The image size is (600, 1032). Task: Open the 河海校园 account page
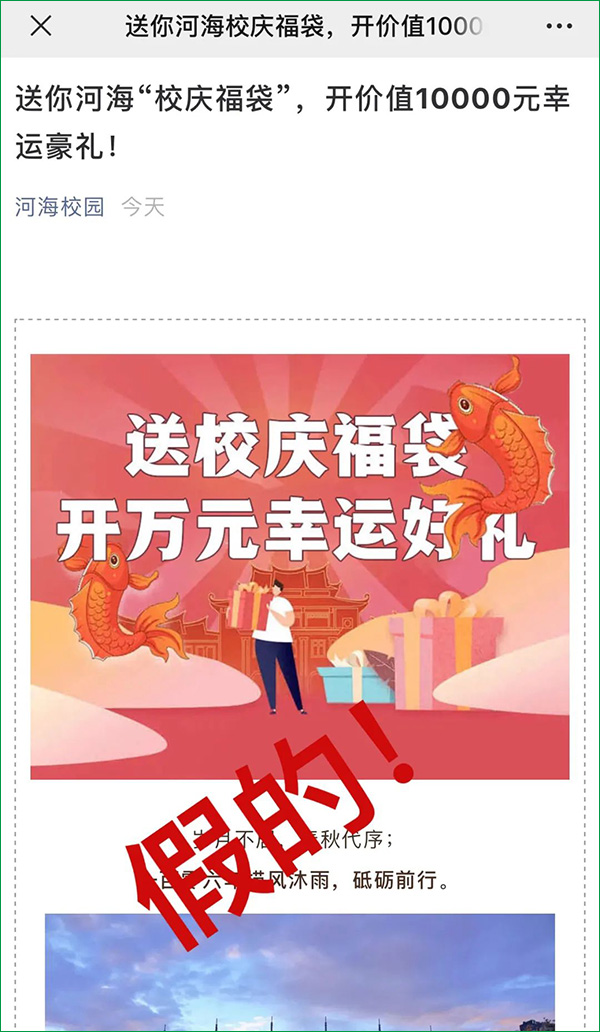(x=60, y=207)
